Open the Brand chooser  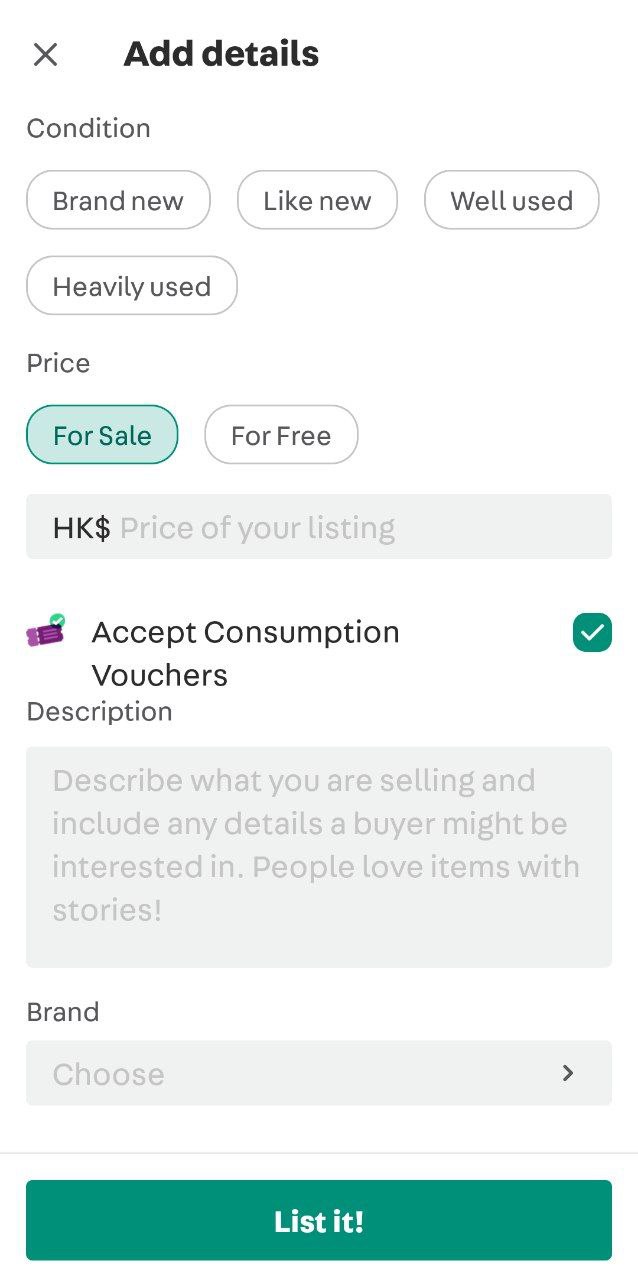click(319, 1073)
